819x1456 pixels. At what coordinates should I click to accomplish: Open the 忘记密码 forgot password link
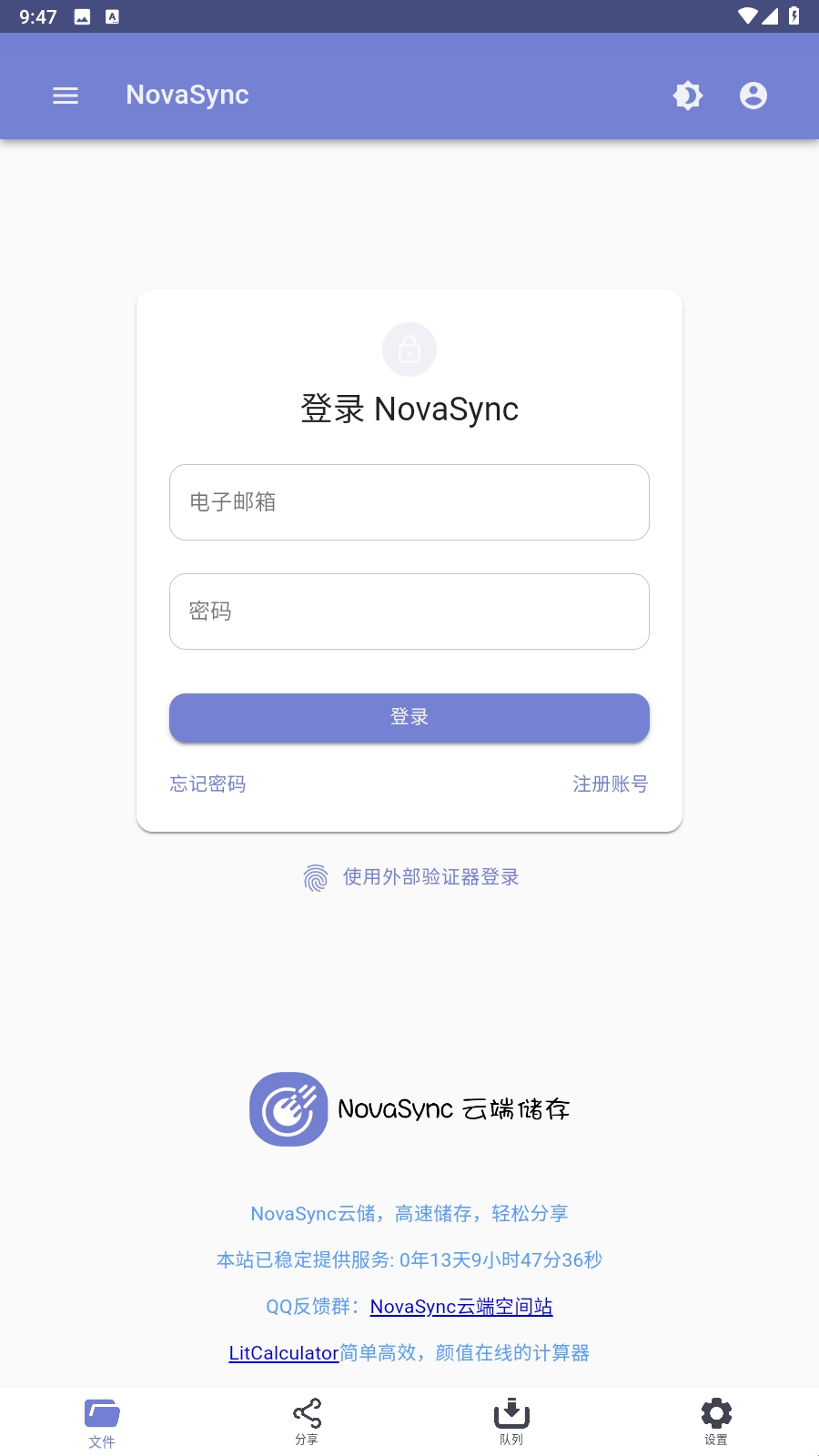point(207,784)
